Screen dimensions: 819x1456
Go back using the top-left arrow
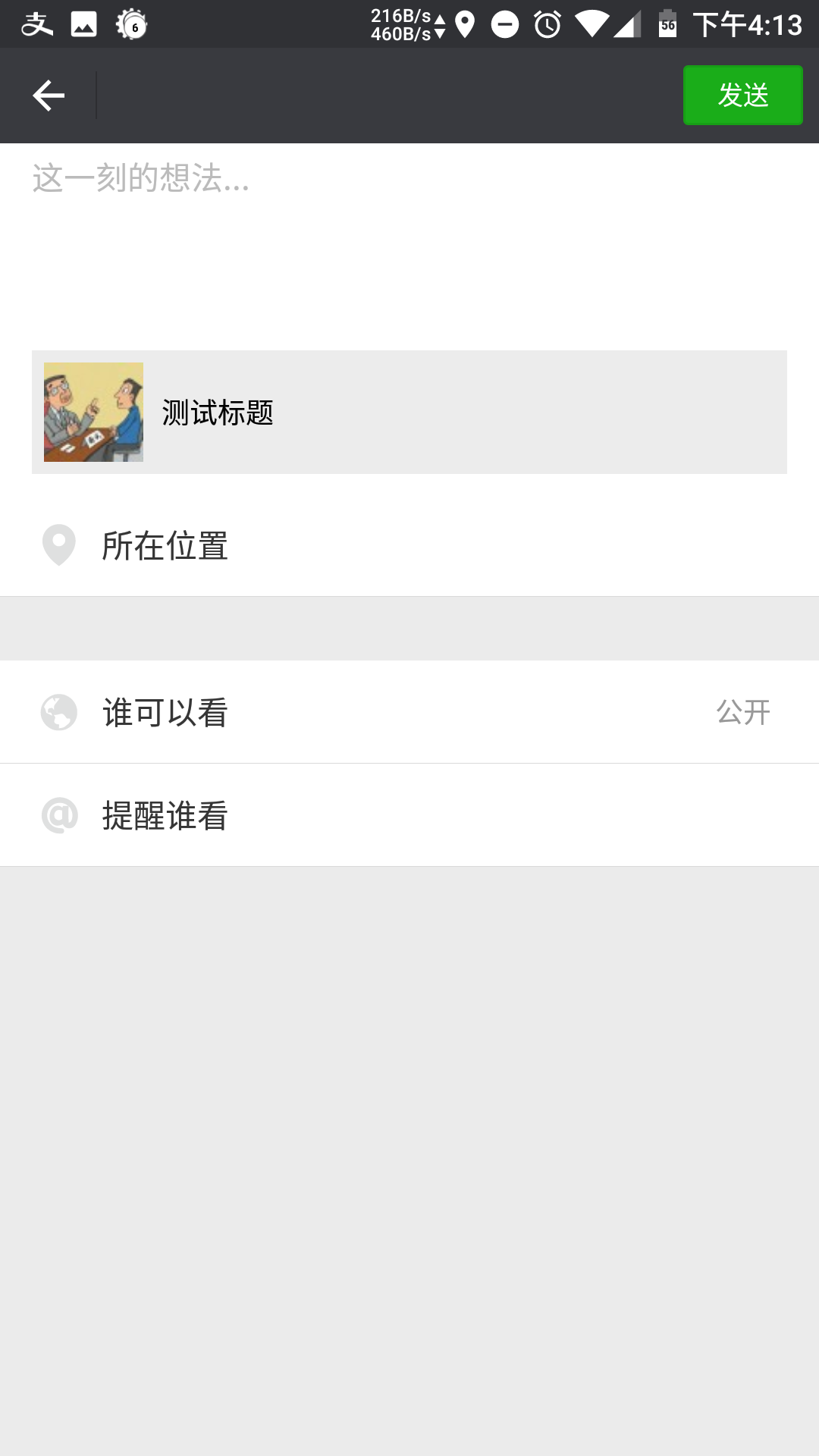pos(48,96)
